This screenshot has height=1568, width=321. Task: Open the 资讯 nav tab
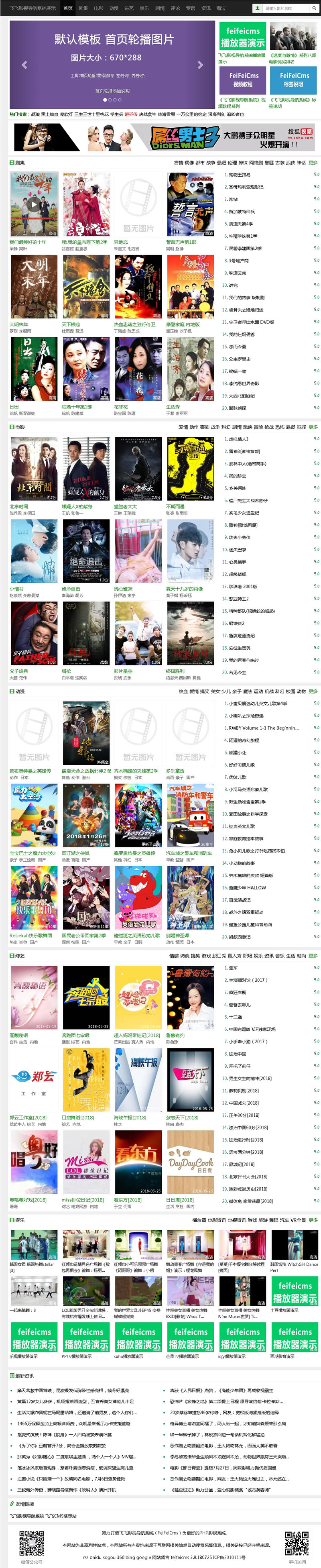(206, 8)
